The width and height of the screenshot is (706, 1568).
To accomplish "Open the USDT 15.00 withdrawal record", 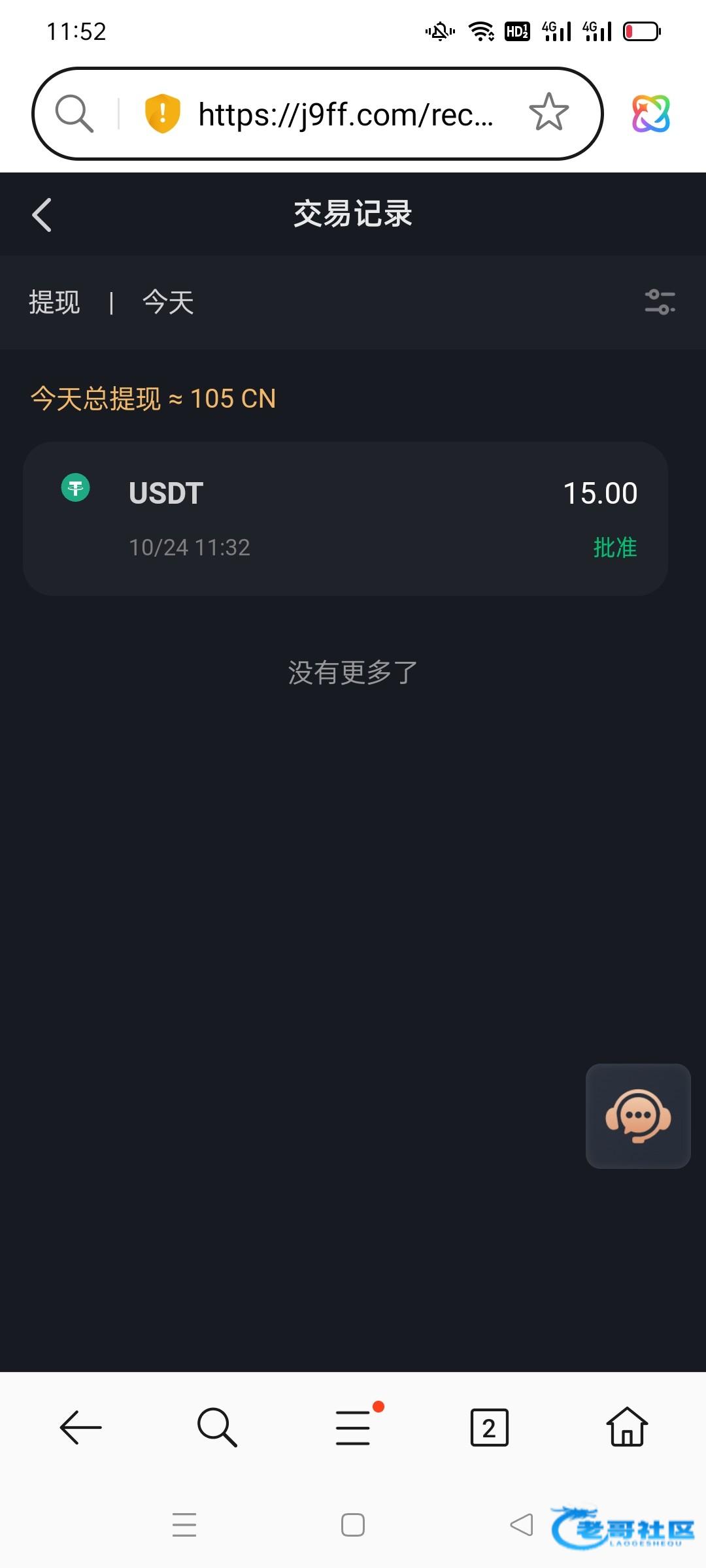I will (345, 519).
